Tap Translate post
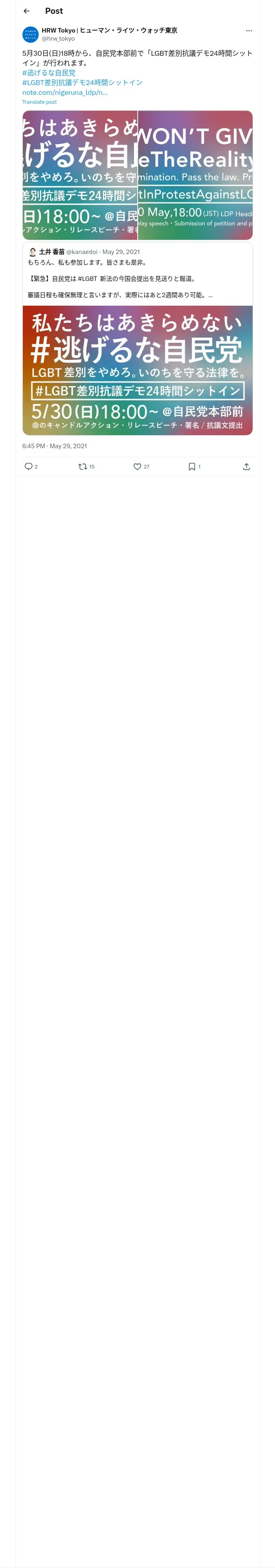This screenshot has width=275, height=1568. click(x=40, y=102)
